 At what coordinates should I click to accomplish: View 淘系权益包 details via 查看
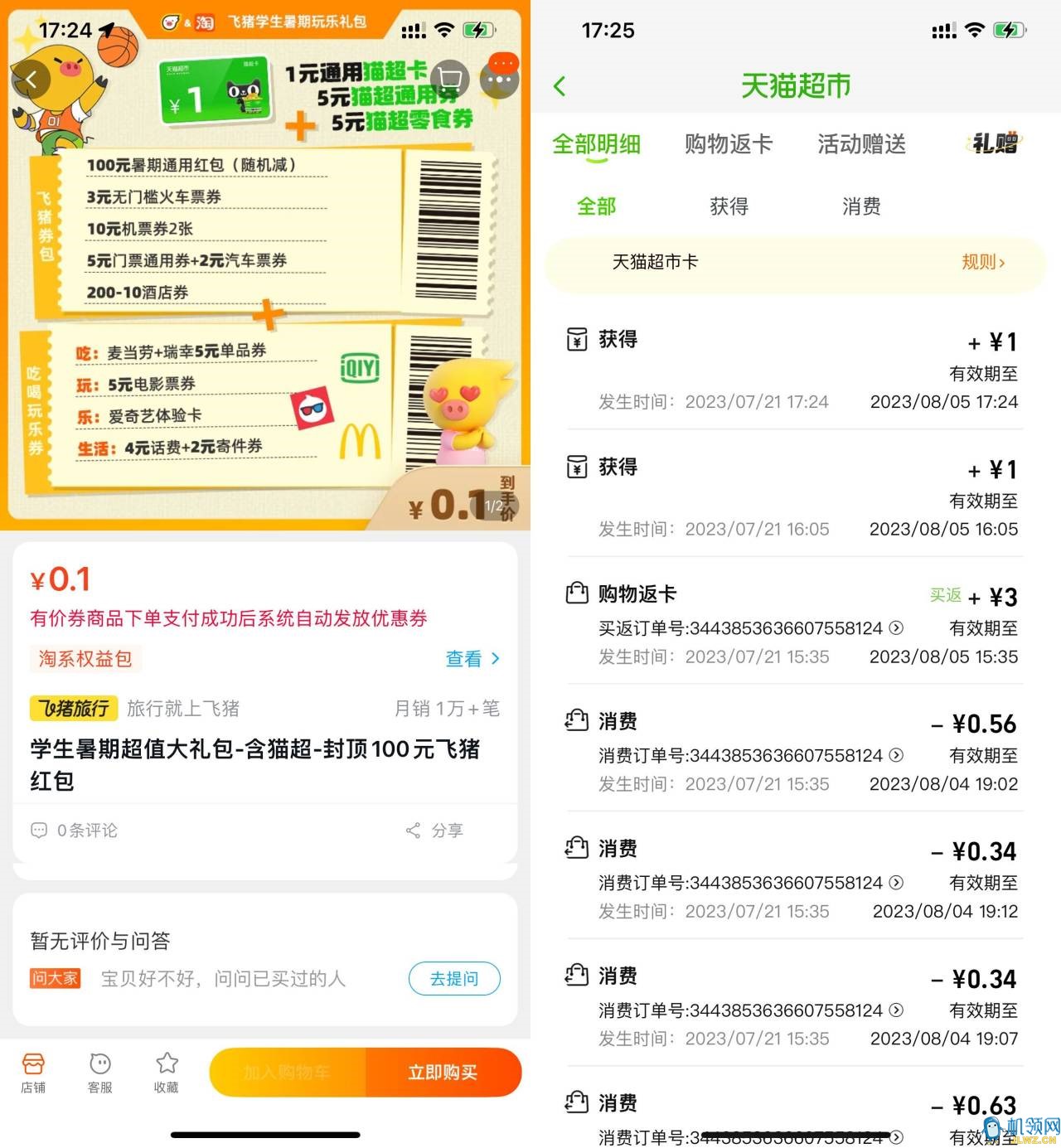472,659
